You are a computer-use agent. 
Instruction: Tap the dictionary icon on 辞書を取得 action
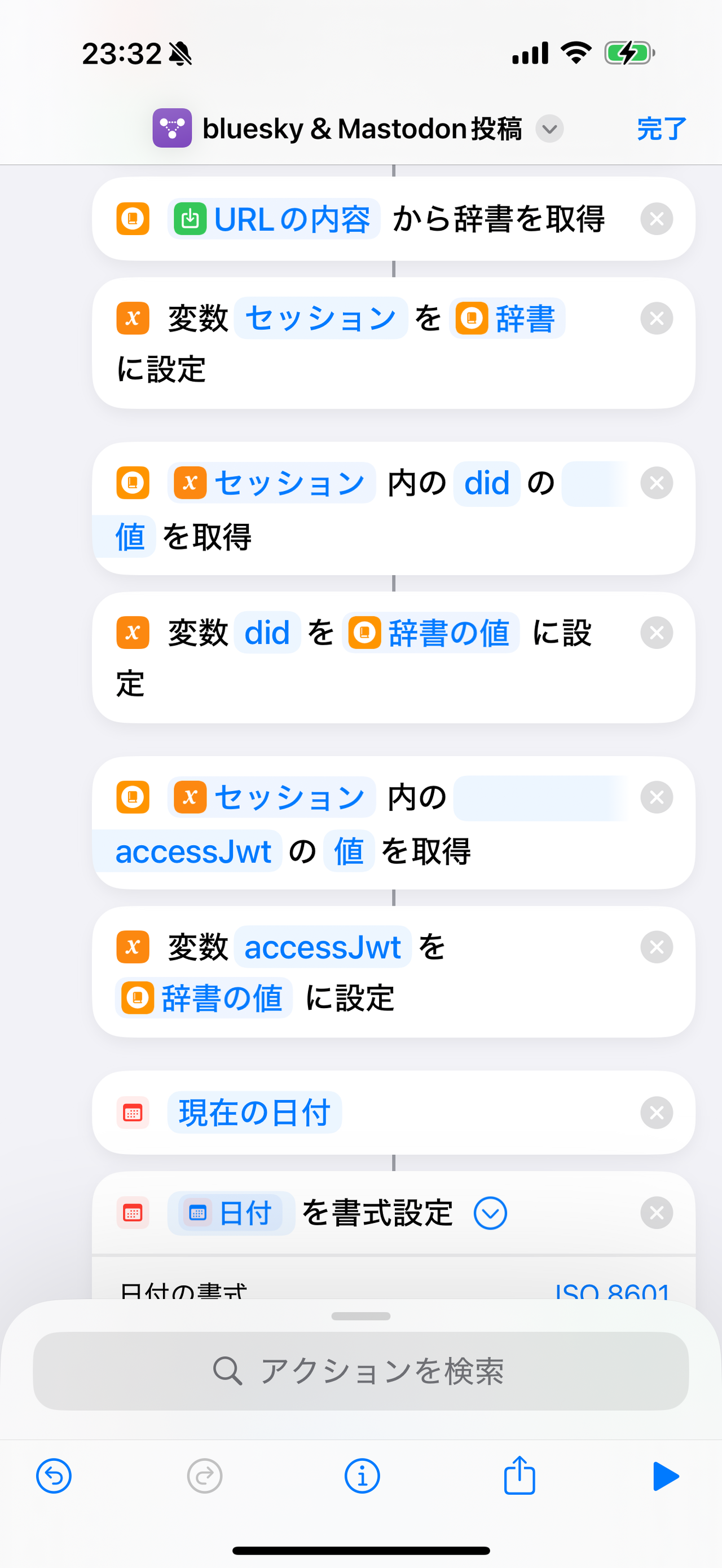coord(132,220)
